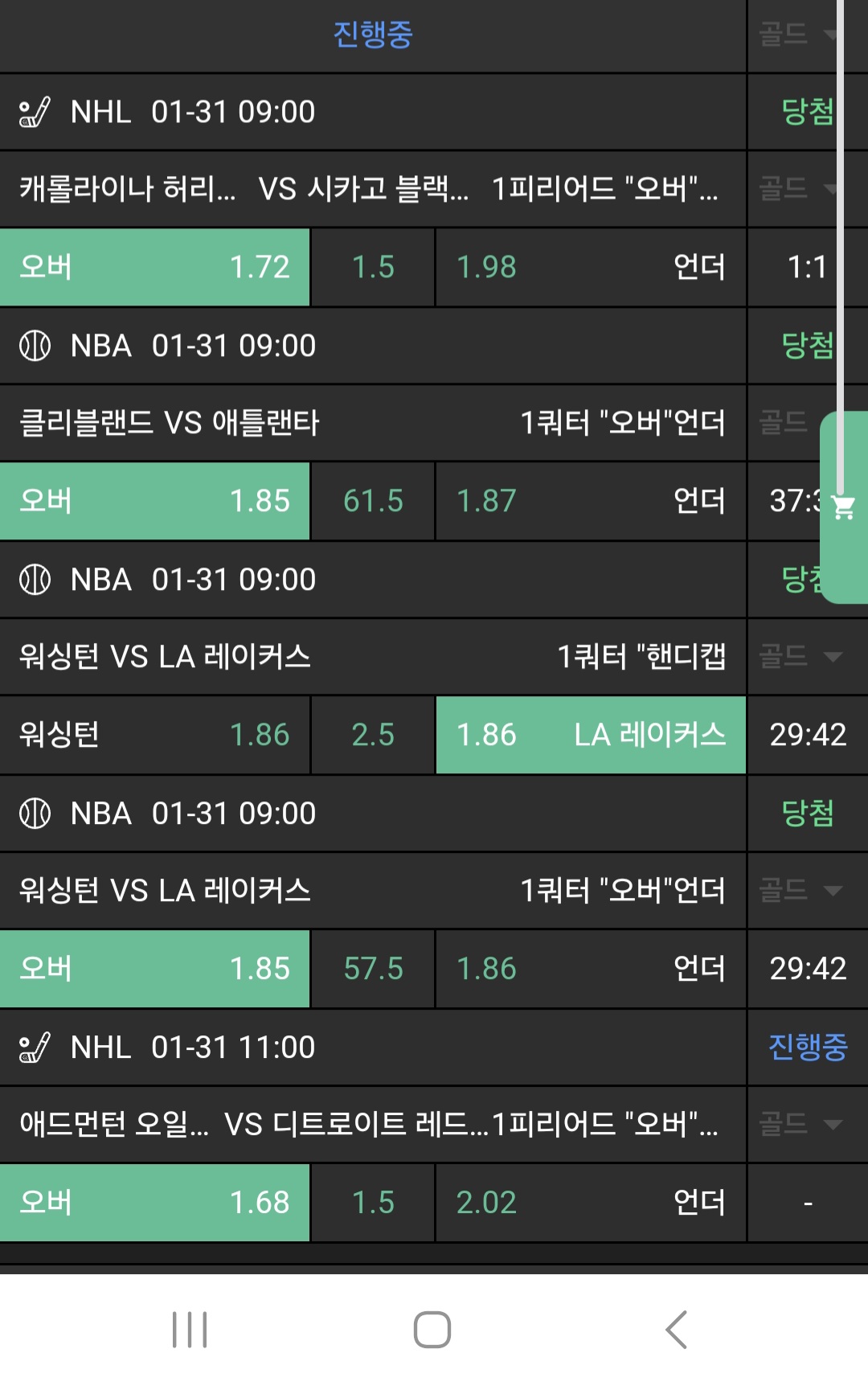Select 오버 1.72 for Carolina vs Chicago
This screenshot has height=1390, width=868.
tap(154, 267)
